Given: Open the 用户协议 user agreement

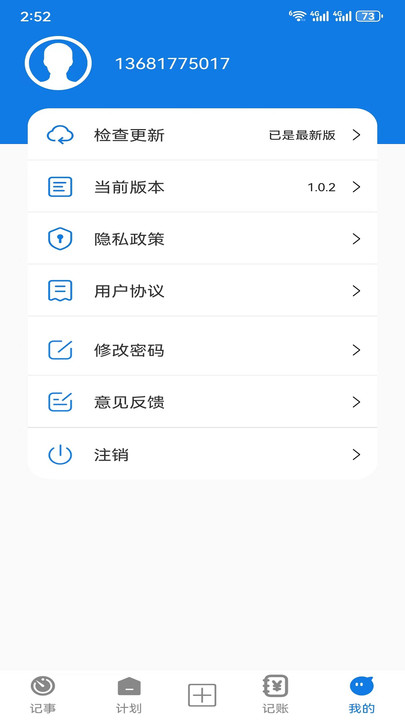Looking at the screenshot, I should (x=202, y=291).
